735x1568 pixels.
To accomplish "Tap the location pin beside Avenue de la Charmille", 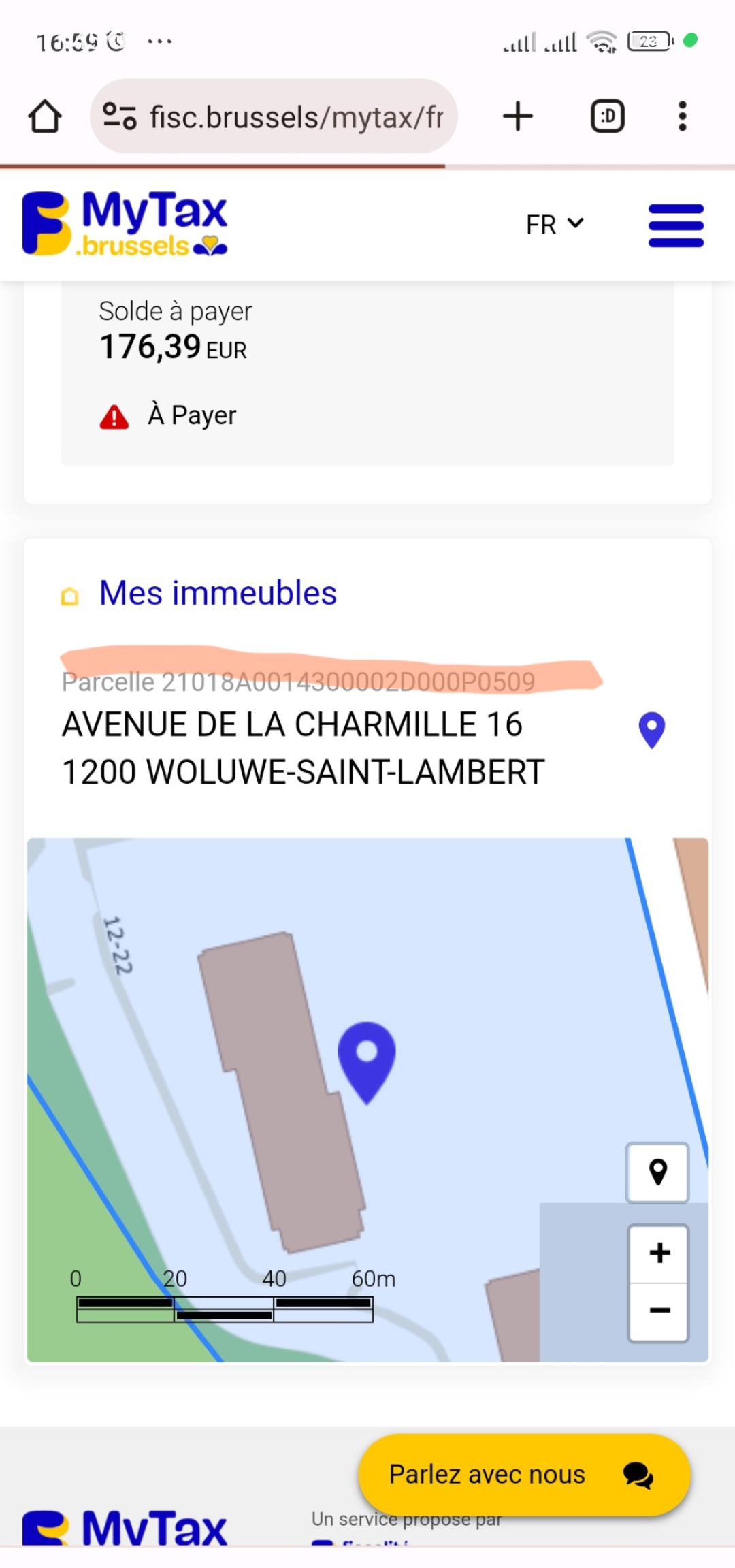I will (x=652, y=731).
